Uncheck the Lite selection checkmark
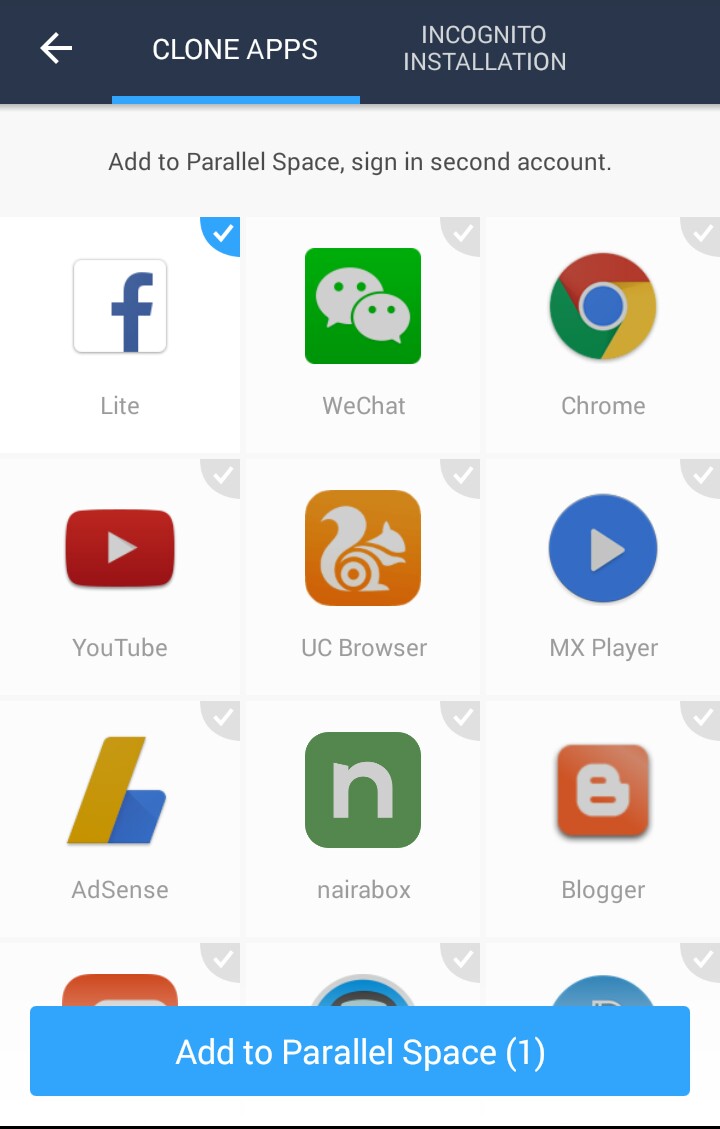This screenshot has height=1129, width=720. coord(222,236)
